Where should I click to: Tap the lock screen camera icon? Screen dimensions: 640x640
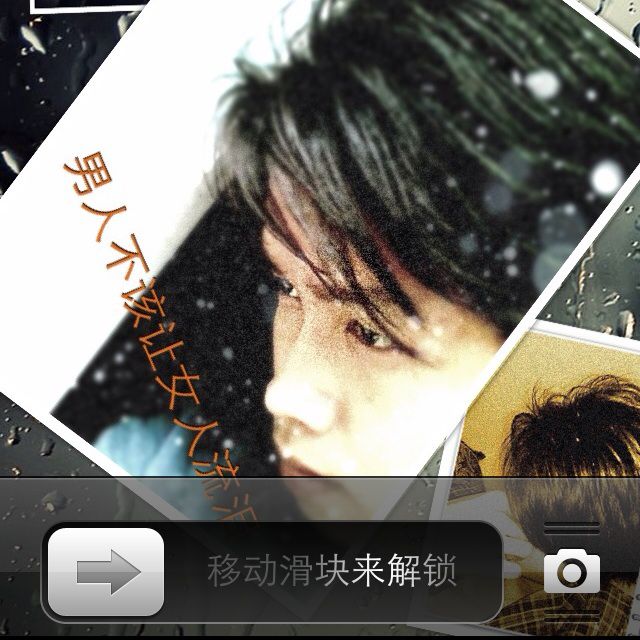point(571,572)
